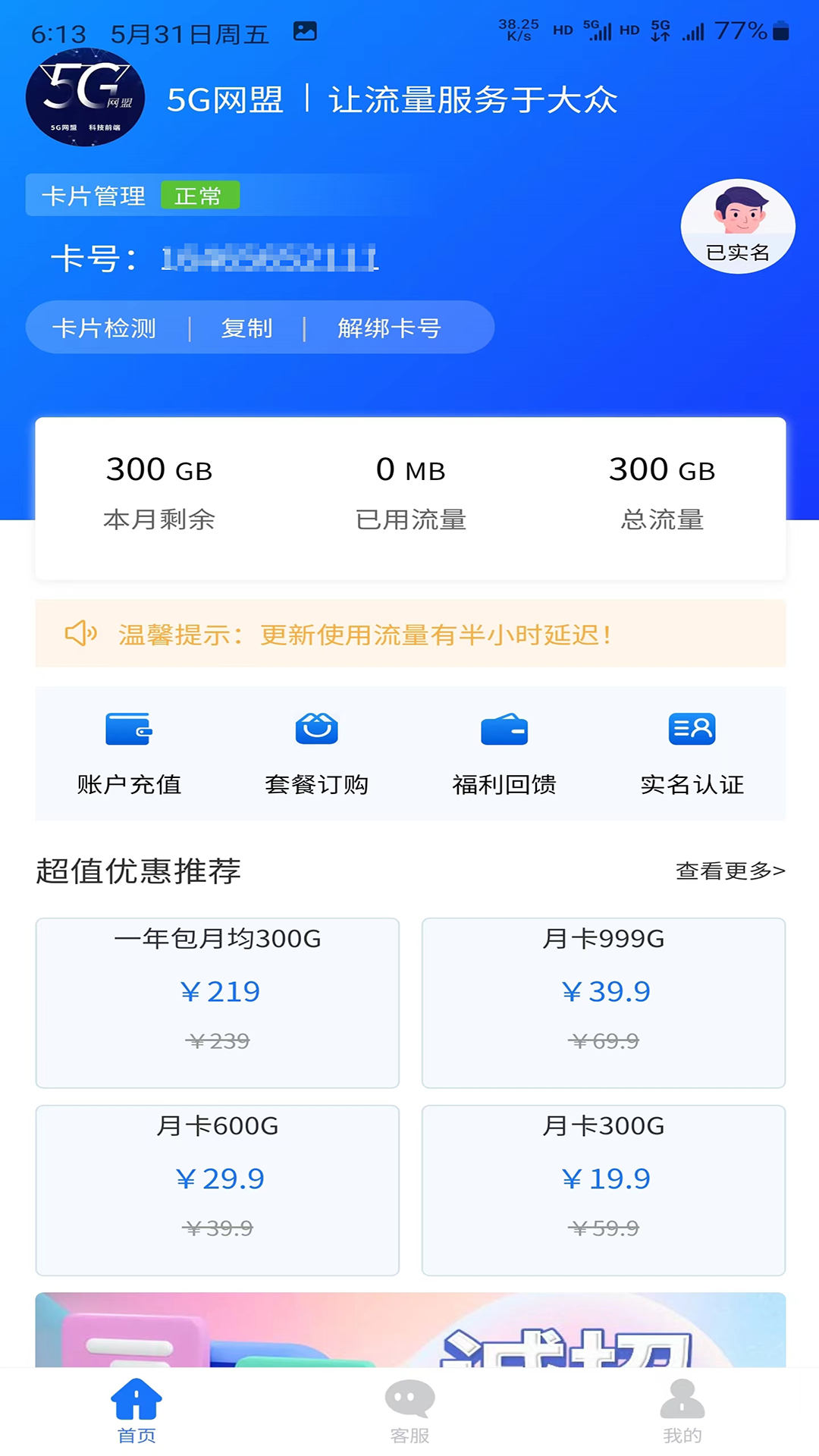Tap the 福利回馈 wallet icon
The height and width of the screenshot is (1456, 819).
(x=504, y=728)
